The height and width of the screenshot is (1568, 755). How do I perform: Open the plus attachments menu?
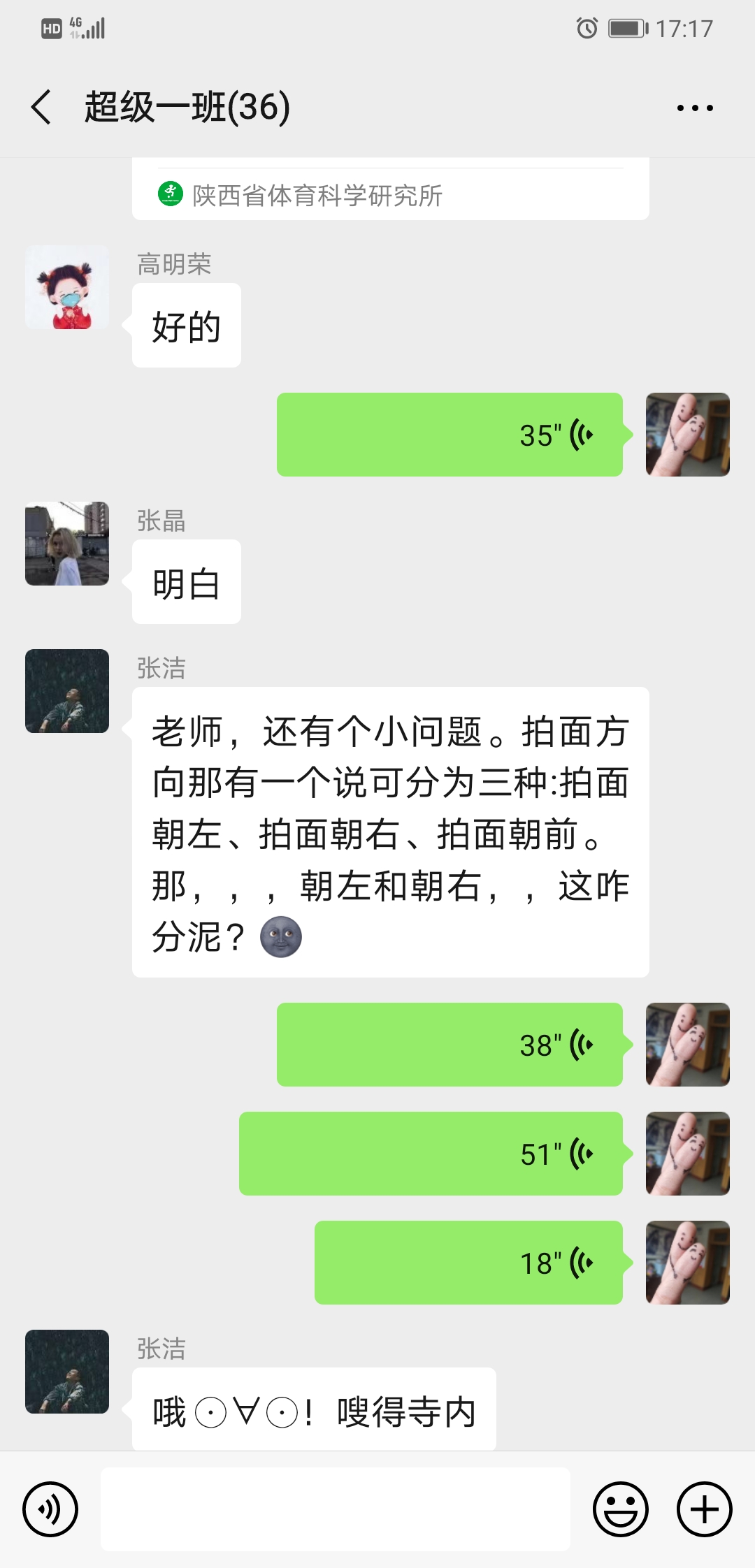point(704,1509)
